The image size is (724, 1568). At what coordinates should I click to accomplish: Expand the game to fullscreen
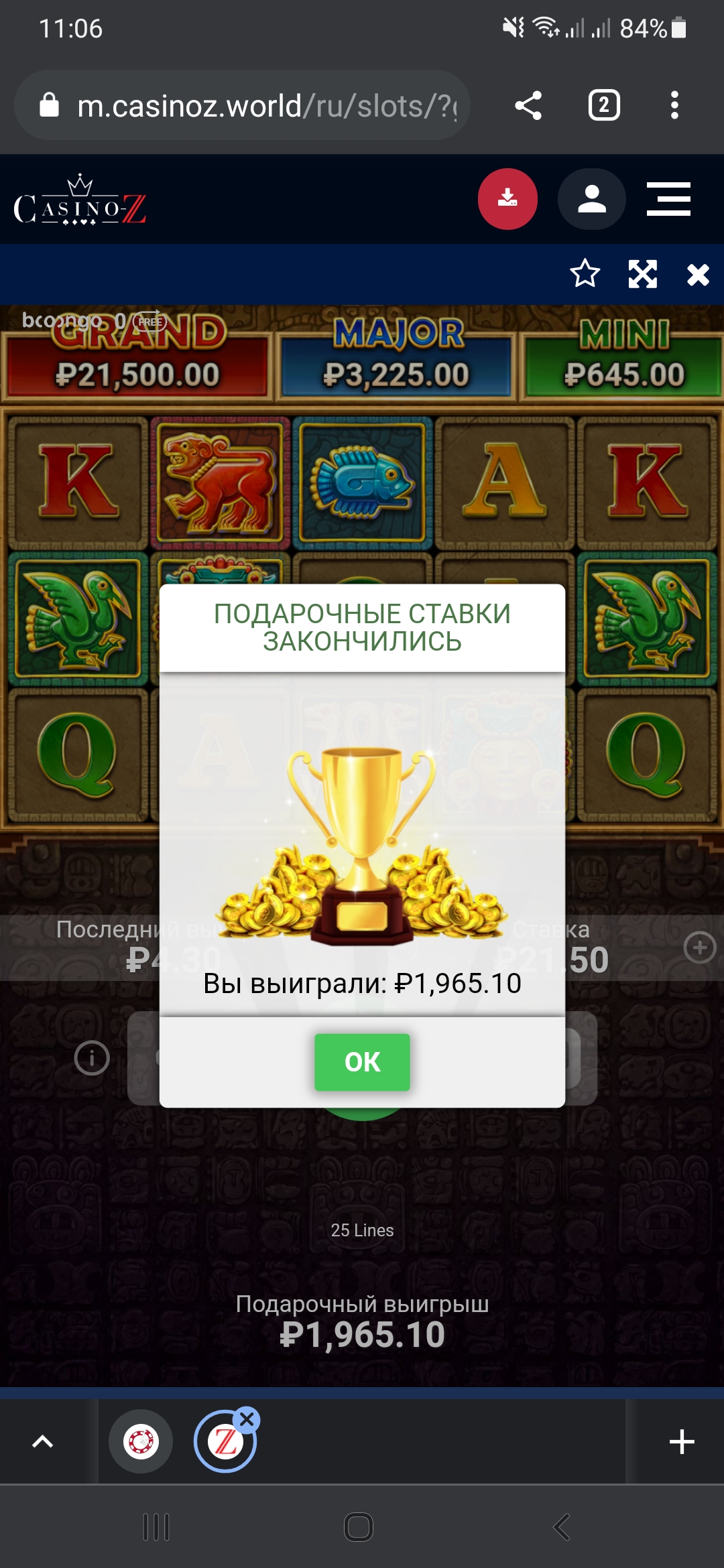642,274
